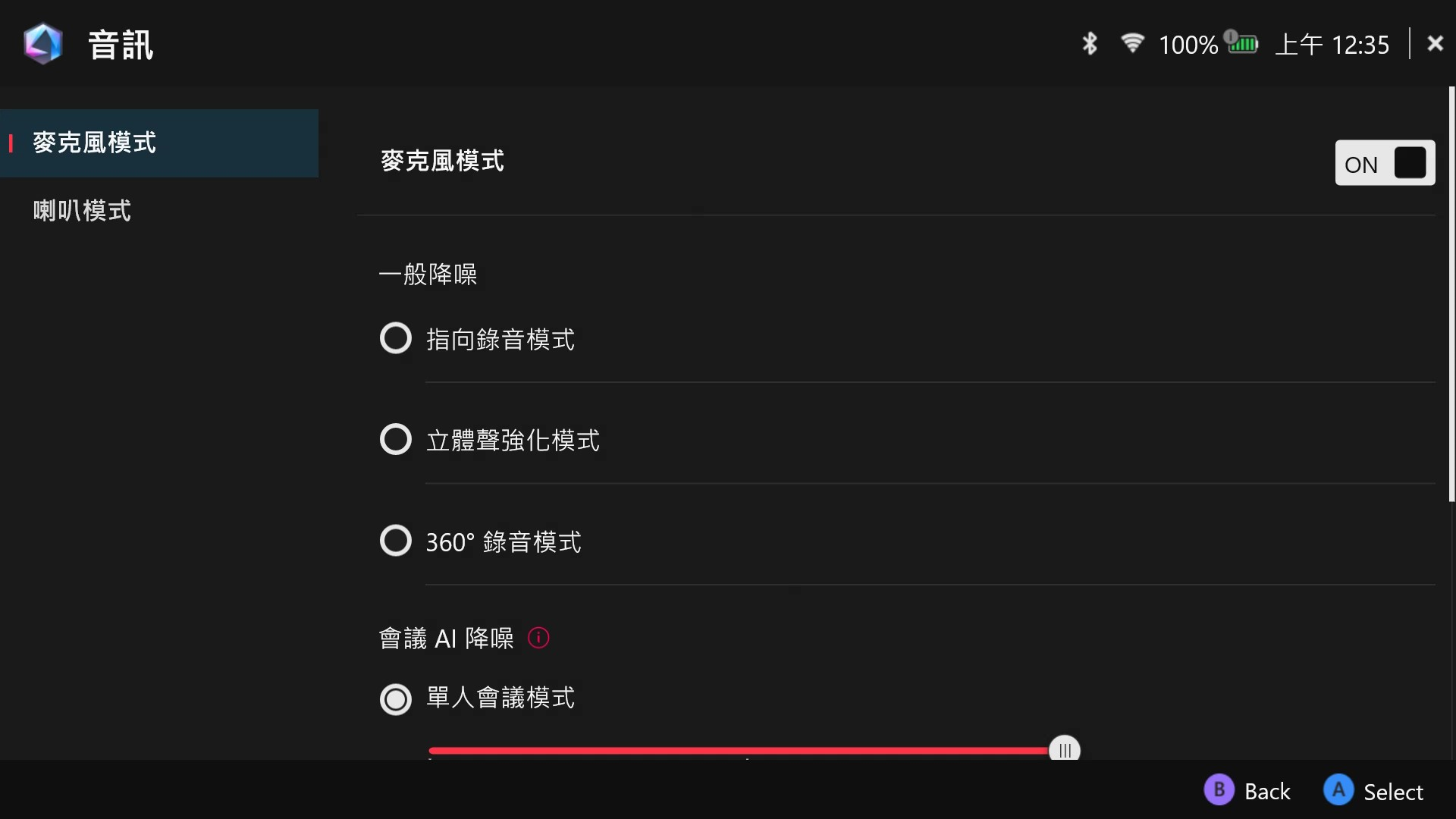Switch to the 喇叭模式 tab
Viewport: 1456px width, 819px height.
[82, 211]
